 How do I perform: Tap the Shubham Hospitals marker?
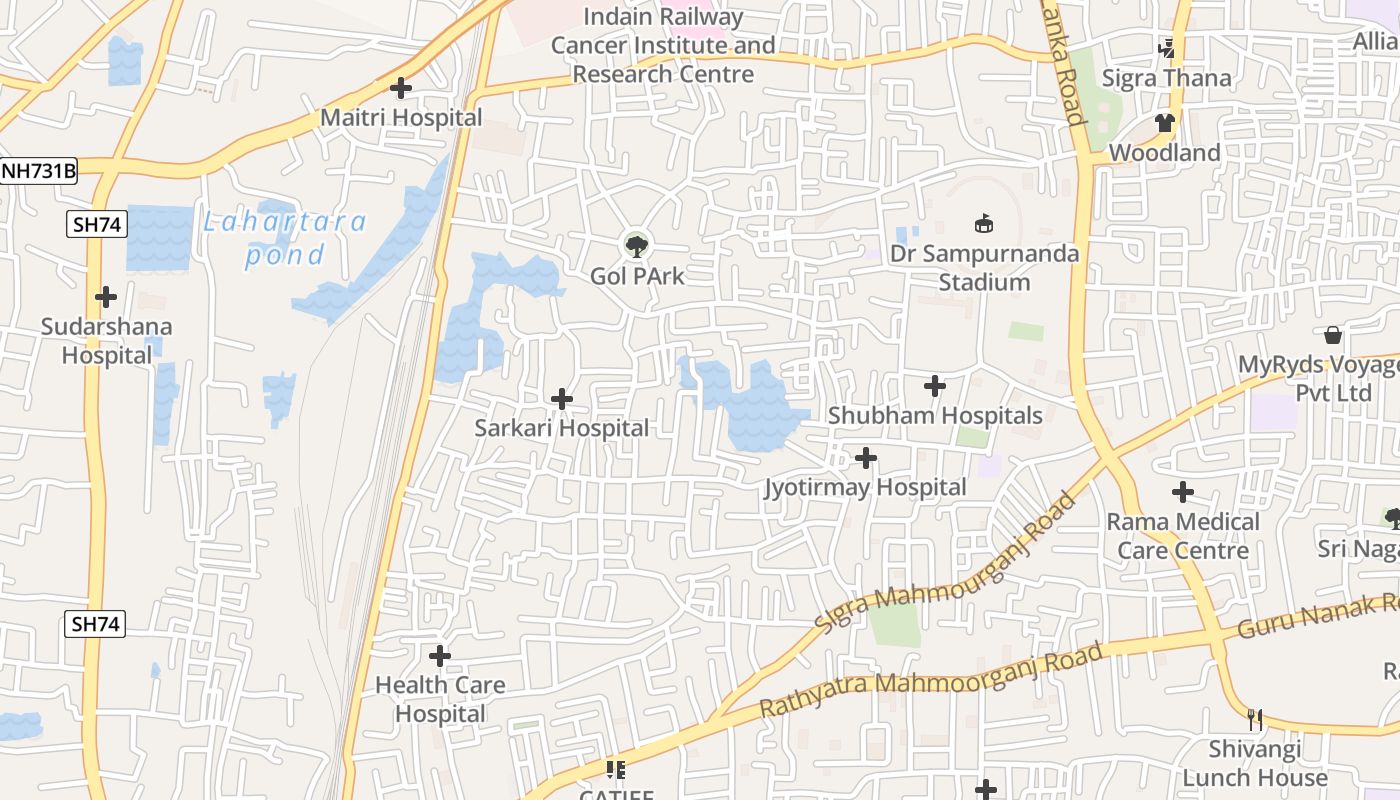(935, 386)
